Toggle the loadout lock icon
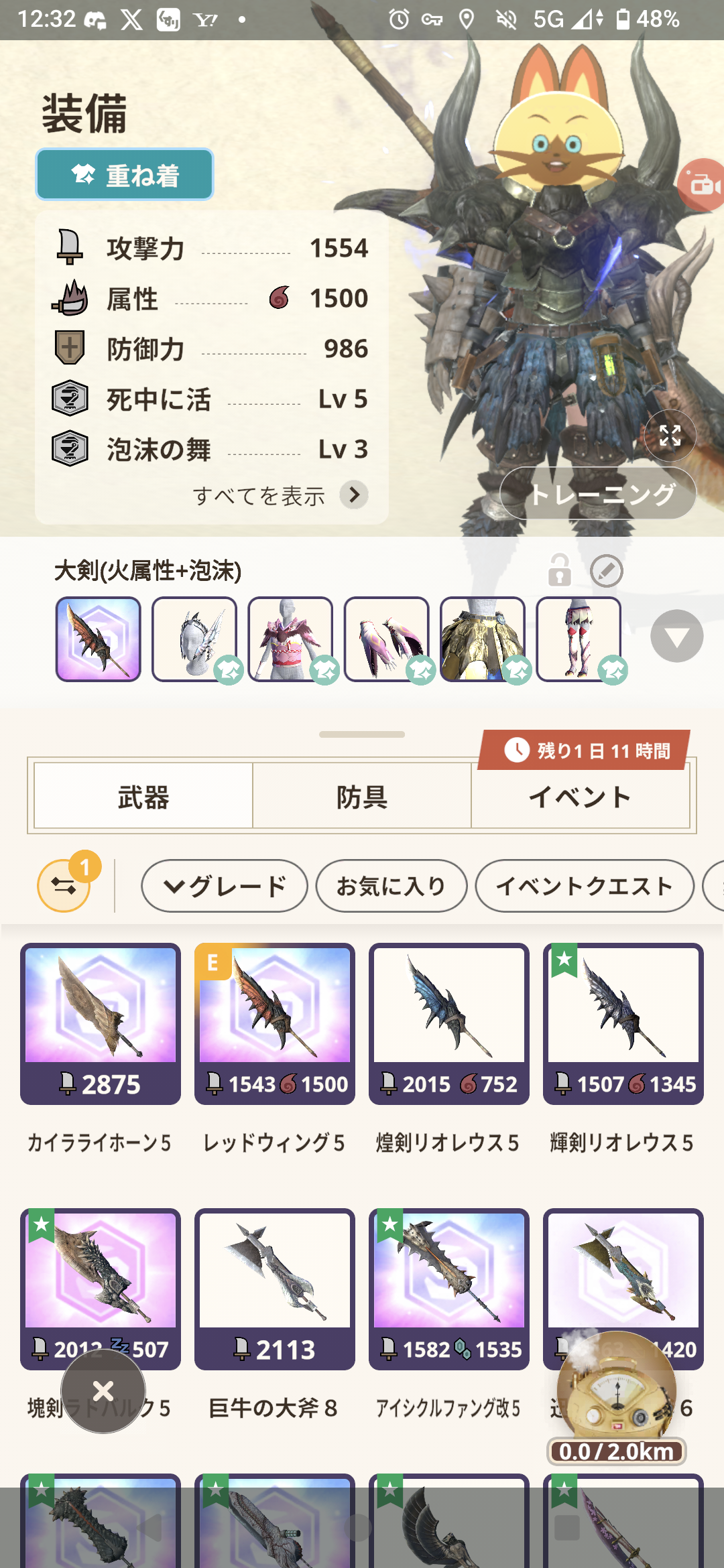 pyautogui.click(x=559, y=571)
